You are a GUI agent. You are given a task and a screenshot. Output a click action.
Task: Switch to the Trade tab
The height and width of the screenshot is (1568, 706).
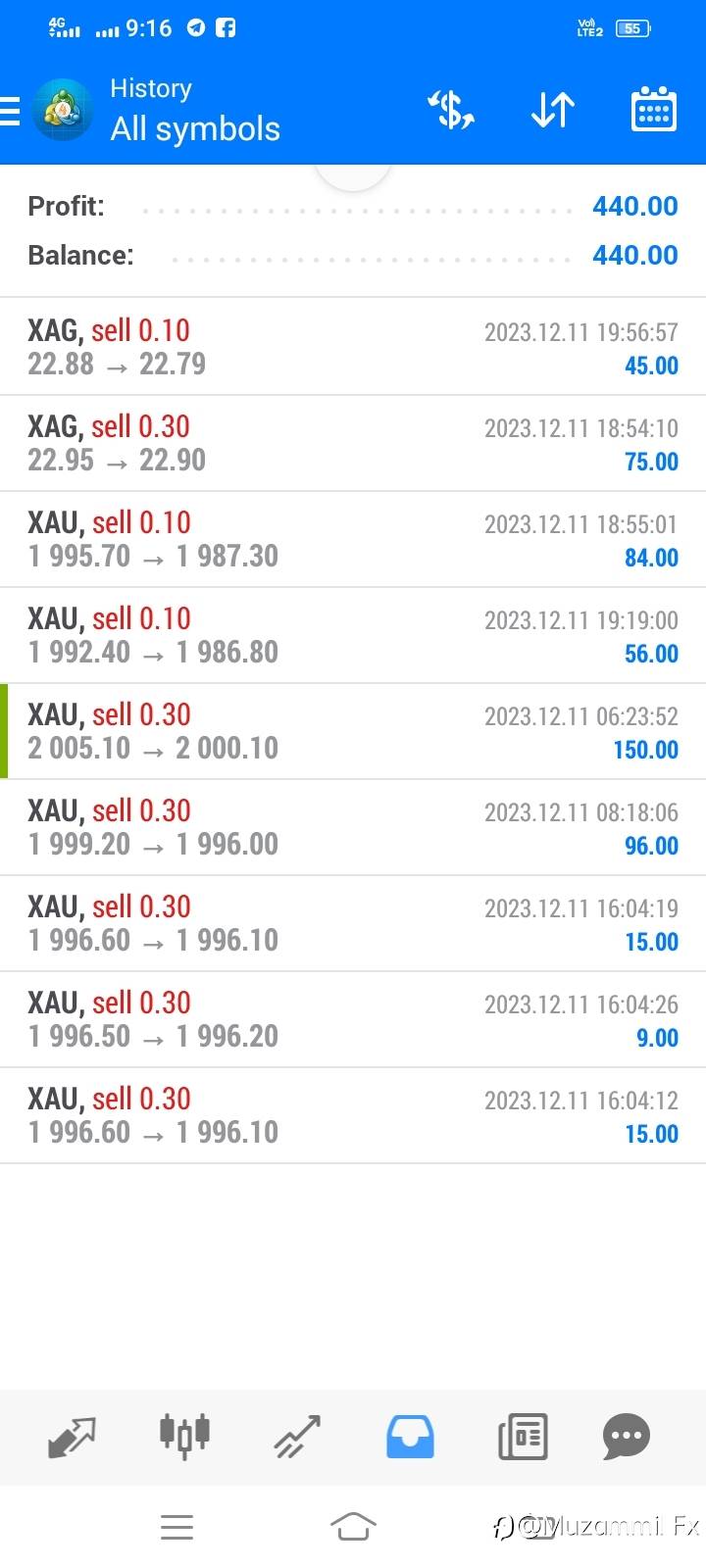[x=297, y=1437]
